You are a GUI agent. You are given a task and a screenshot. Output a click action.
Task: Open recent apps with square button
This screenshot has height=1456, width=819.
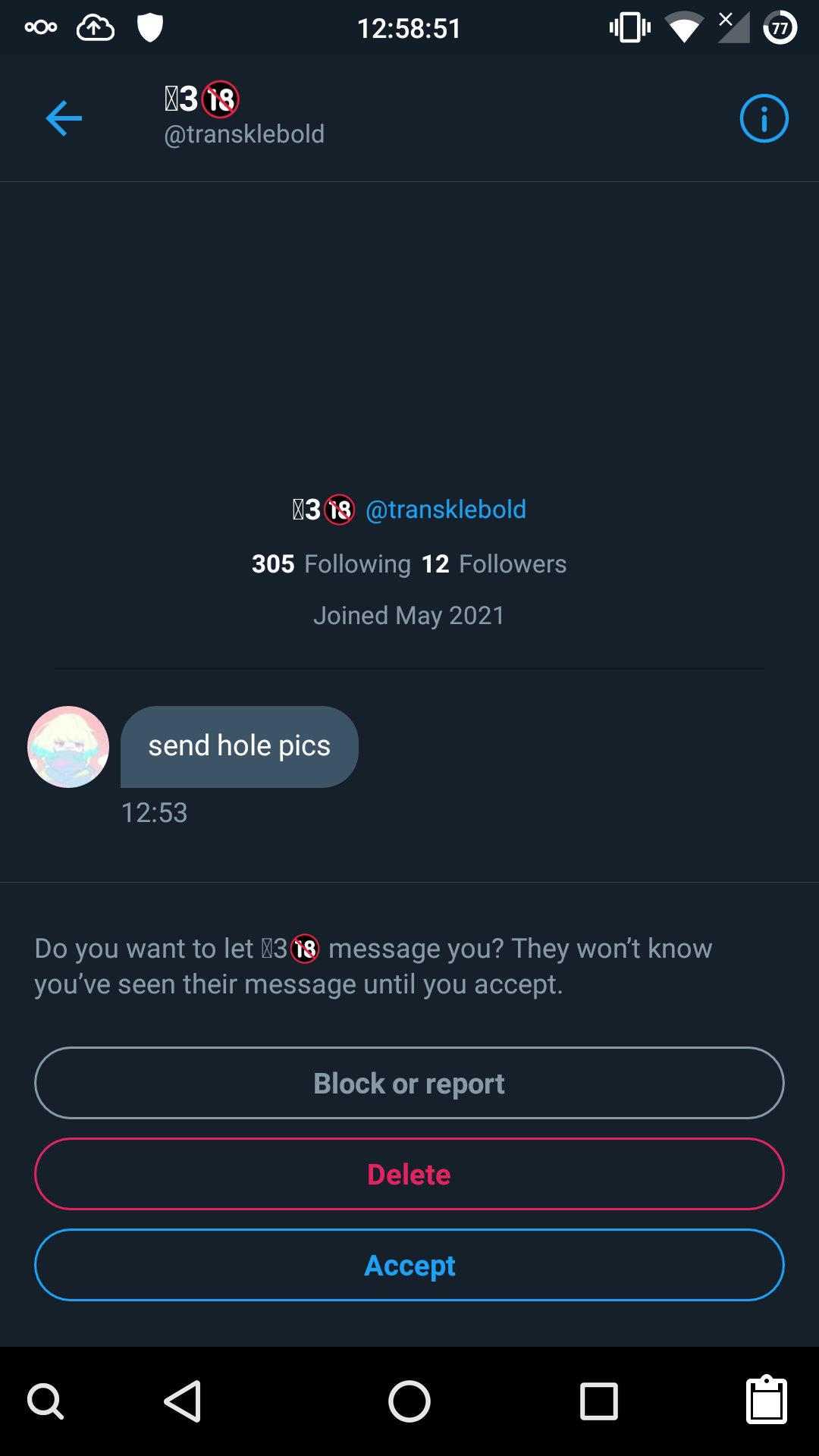coord(599,1401)
